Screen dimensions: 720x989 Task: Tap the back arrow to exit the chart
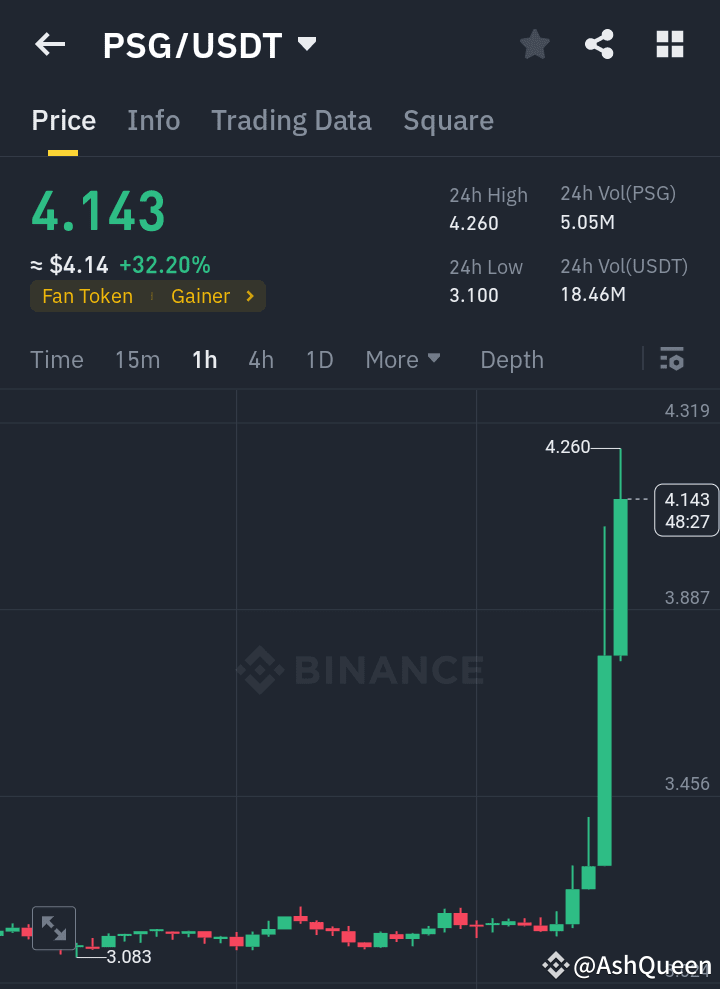coord(49,44)
